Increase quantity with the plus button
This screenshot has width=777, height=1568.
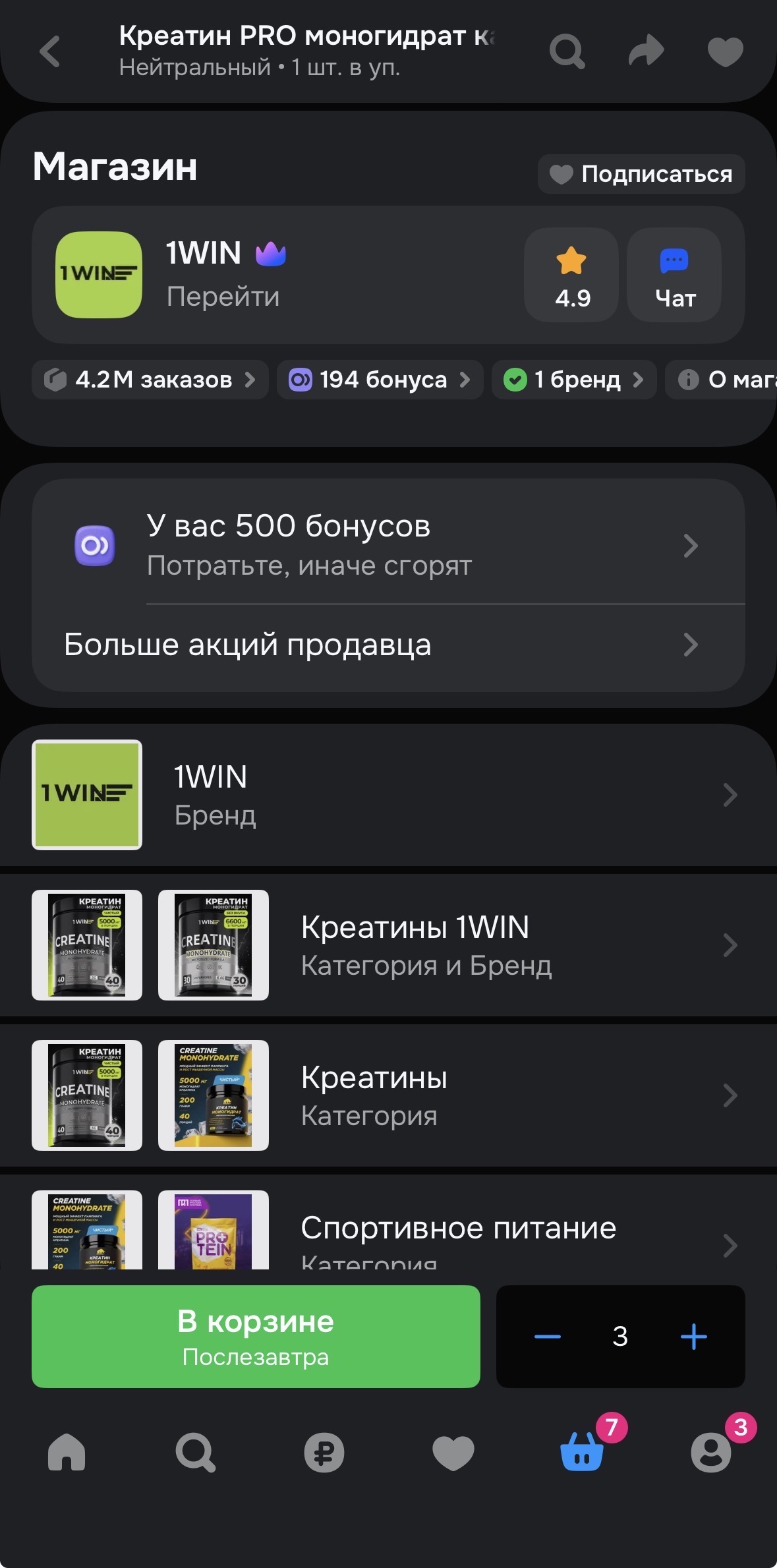[693, 1337]
